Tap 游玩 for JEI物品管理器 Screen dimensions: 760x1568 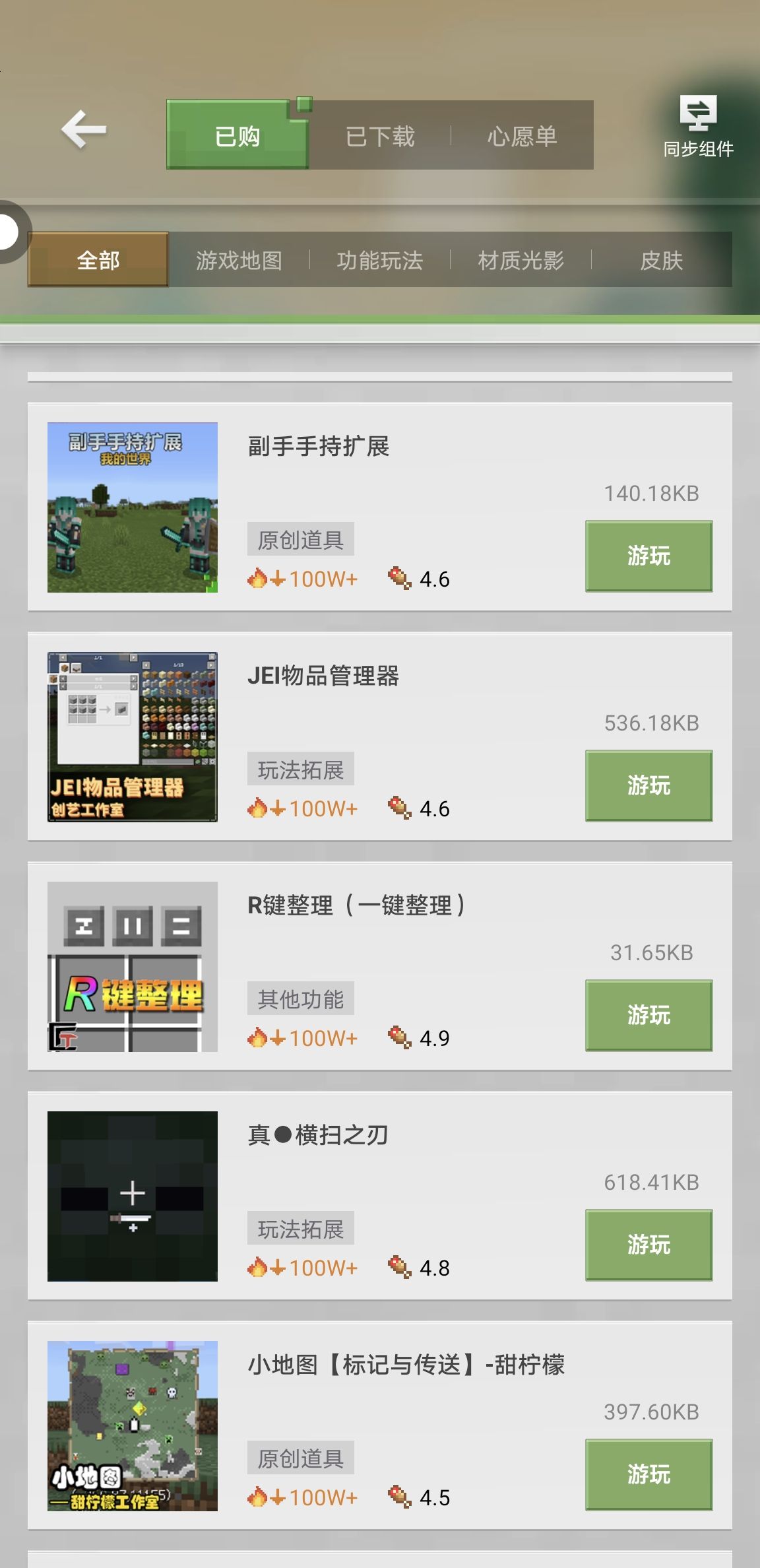[649, 785]
